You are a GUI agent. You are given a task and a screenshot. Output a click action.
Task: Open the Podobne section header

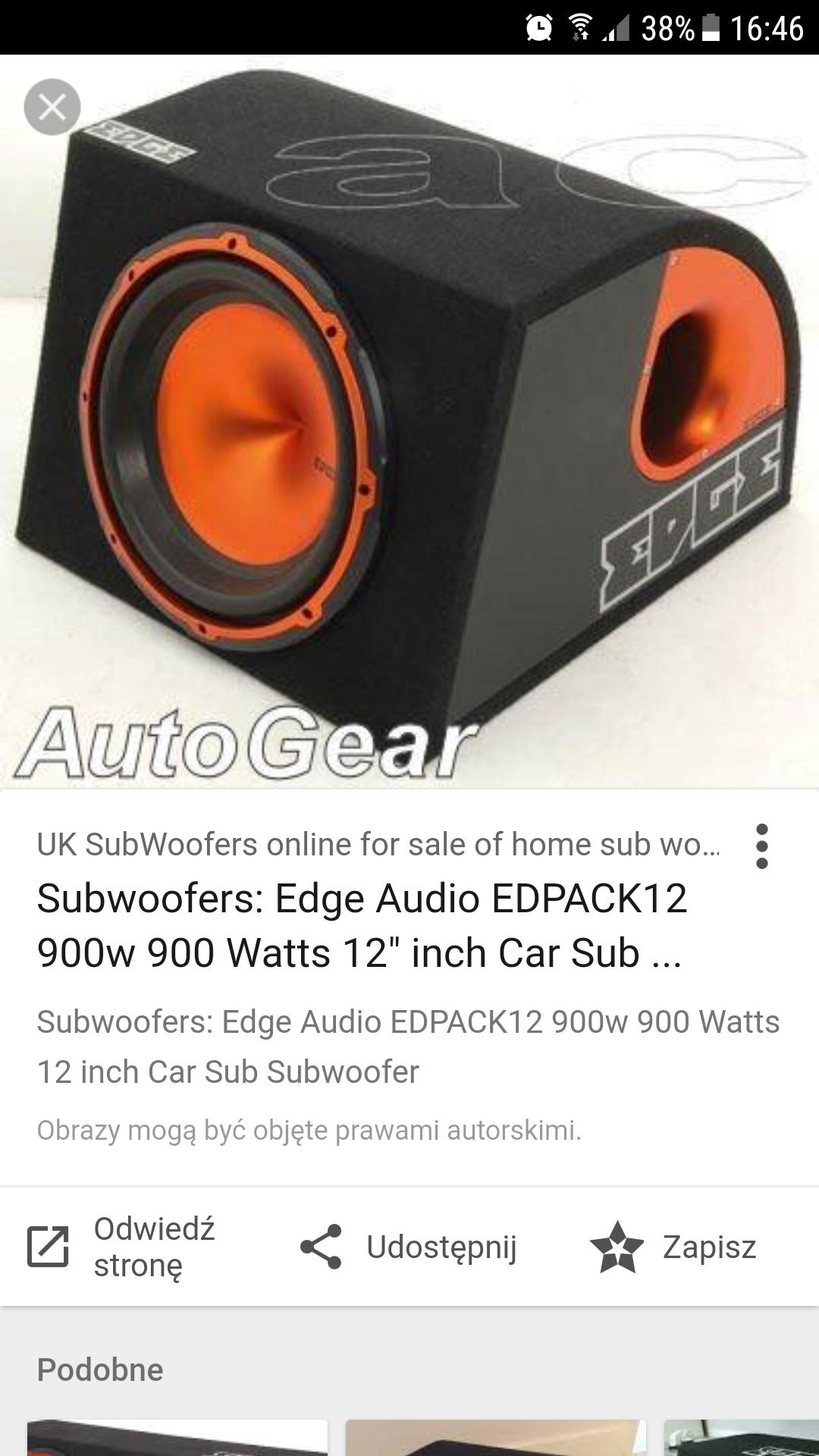(99, 1370)
